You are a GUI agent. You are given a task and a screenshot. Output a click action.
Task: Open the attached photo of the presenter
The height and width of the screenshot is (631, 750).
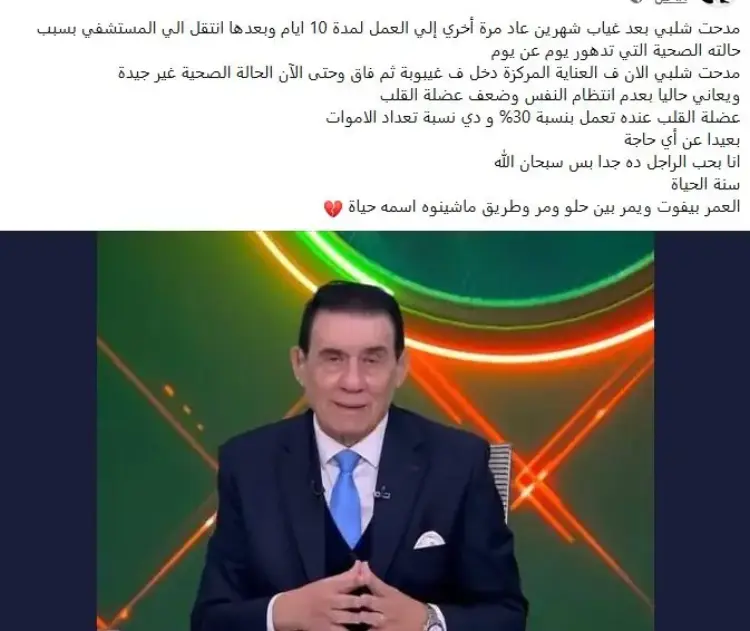click(375, 430)
